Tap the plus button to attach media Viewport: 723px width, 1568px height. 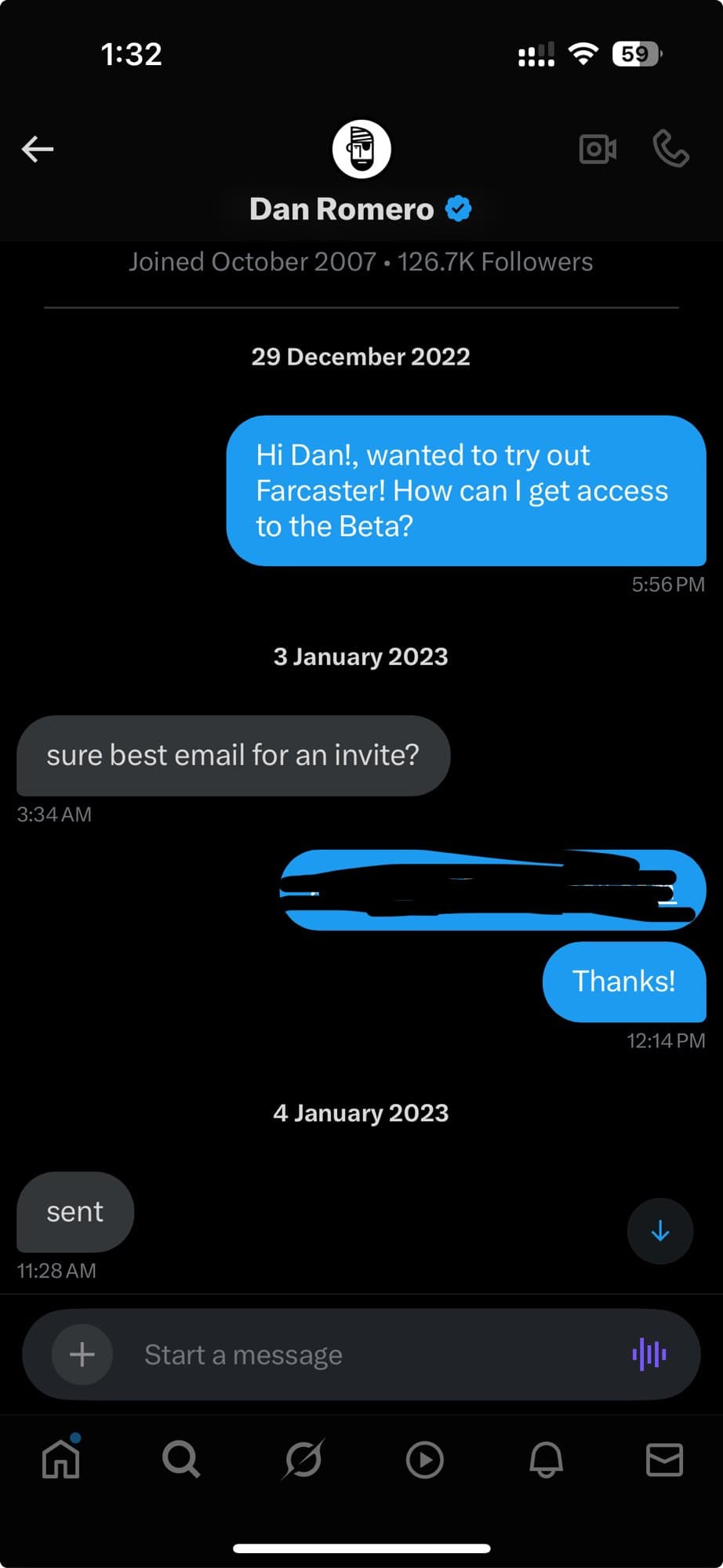coord(82,1354)
